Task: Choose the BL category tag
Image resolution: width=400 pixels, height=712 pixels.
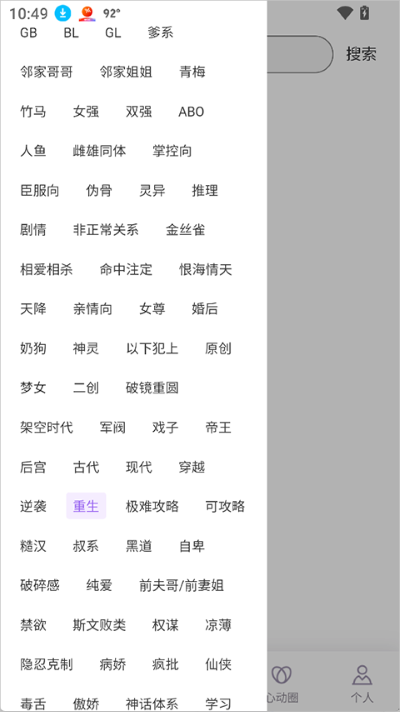Action: click(x=71, y=32)
